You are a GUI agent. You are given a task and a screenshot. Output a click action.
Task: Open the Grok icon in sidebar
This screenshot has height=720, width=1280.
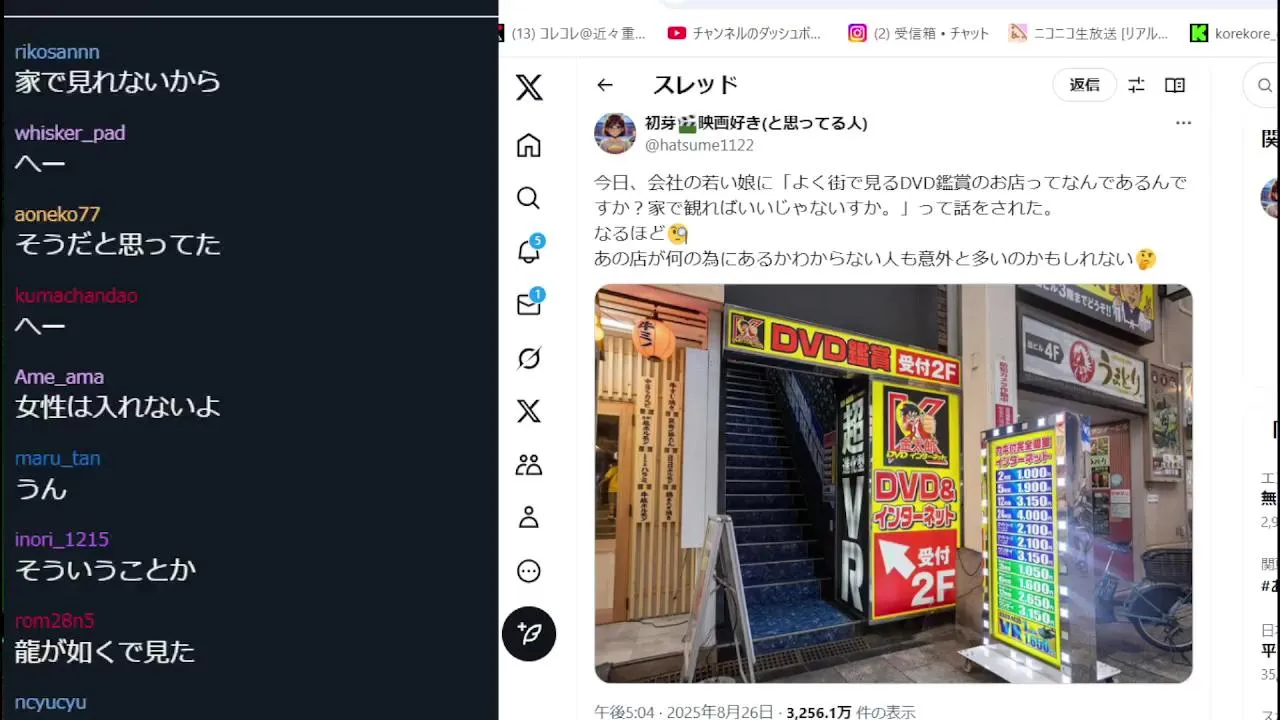(529, 358)
